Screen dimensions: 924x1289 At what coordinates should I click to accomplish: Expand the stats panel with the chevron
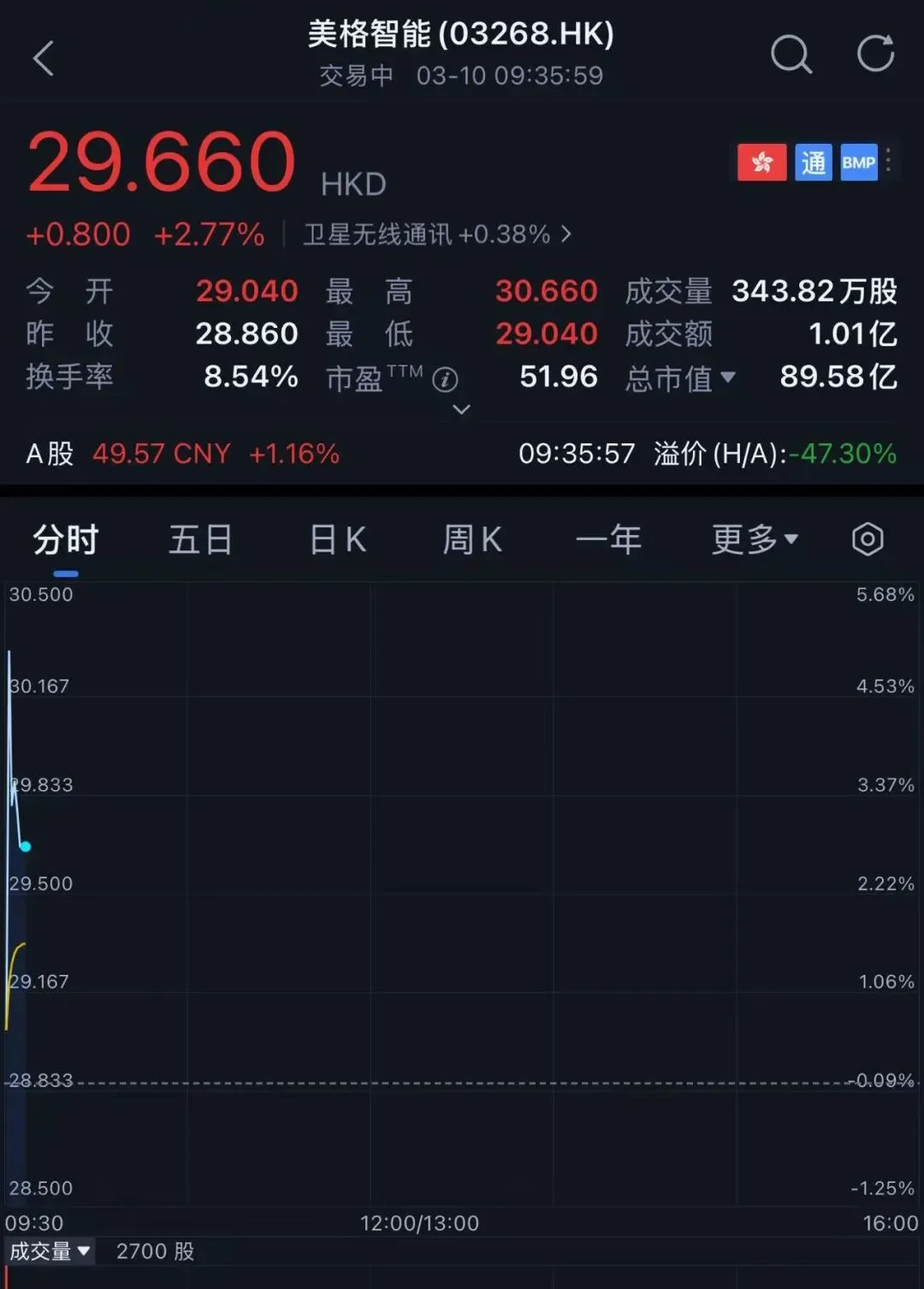coord(461,410)
